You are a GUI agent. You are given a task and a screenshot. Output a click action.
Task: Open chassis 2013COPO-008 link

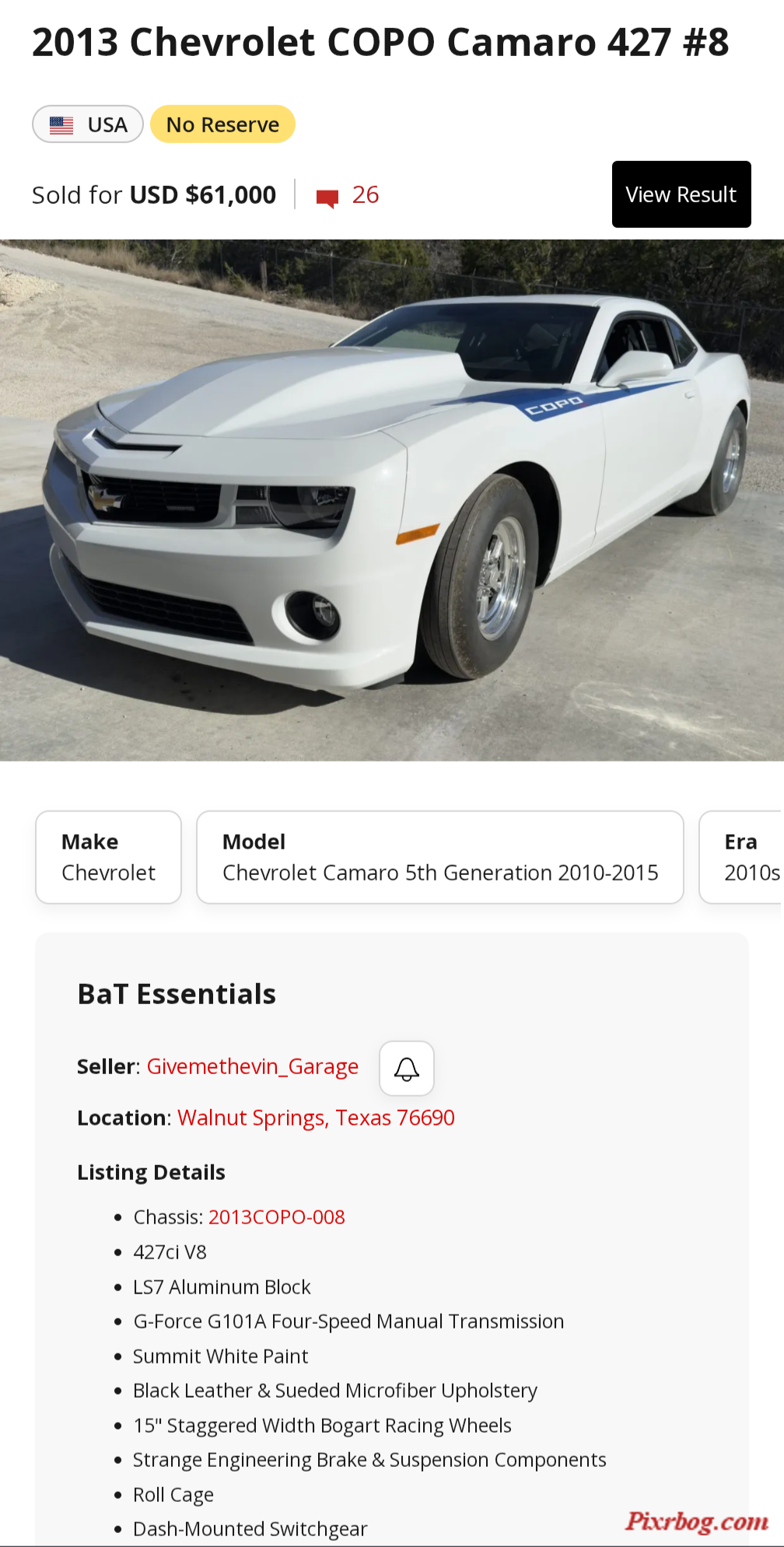(x=277, y=1217)
